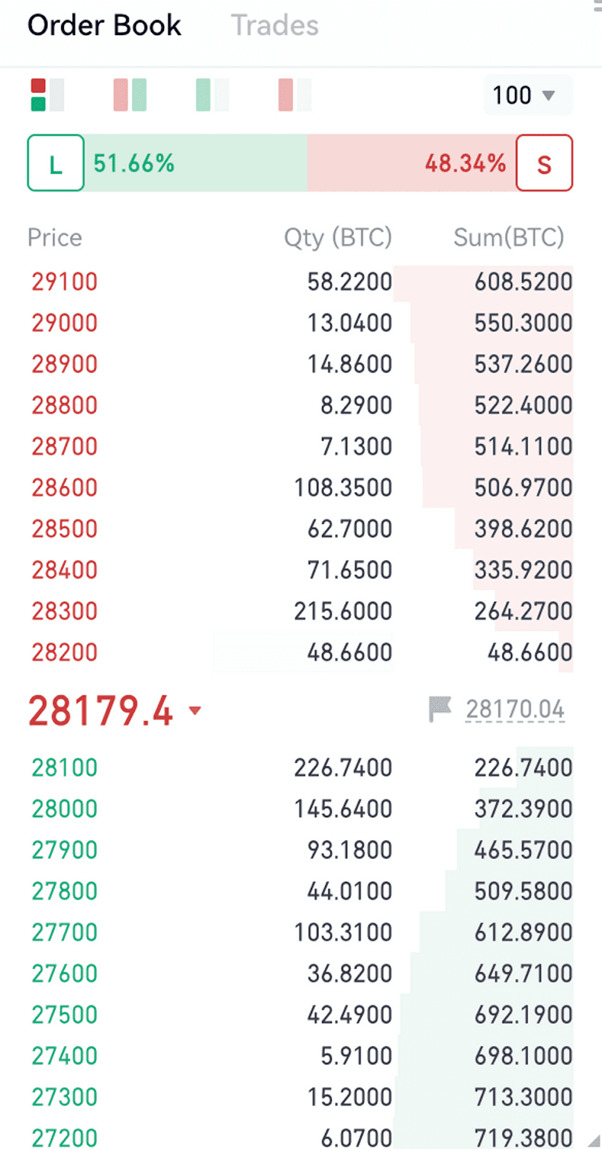Select the stacked red-and-green order book layout
This screenshot has width=602, height=1149.
click(47, 95)
